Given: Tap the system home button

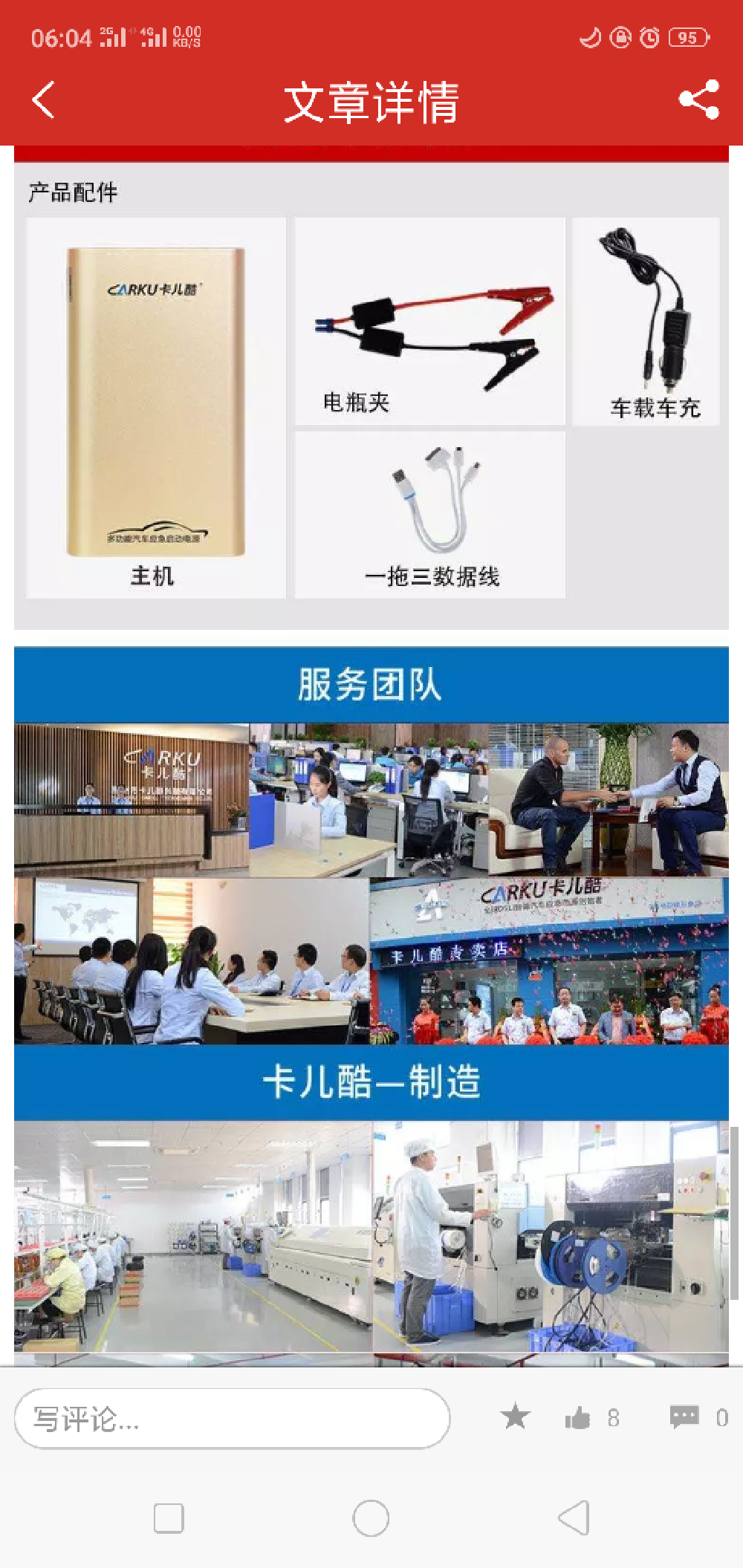Looking at the screenshot, I should click(371, 1518).
